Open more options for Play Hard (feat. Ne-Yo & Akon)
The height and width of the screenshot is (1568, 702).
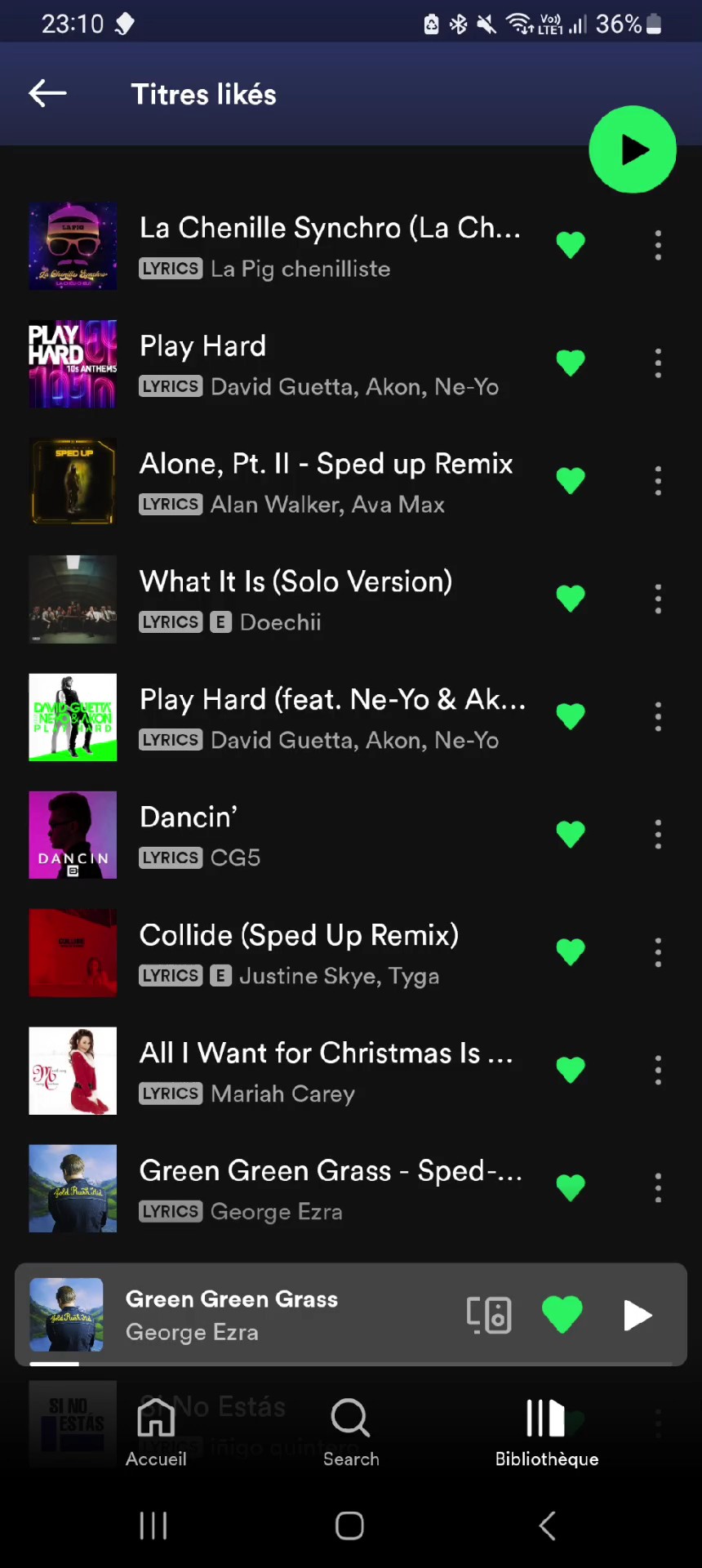(658, 717)
